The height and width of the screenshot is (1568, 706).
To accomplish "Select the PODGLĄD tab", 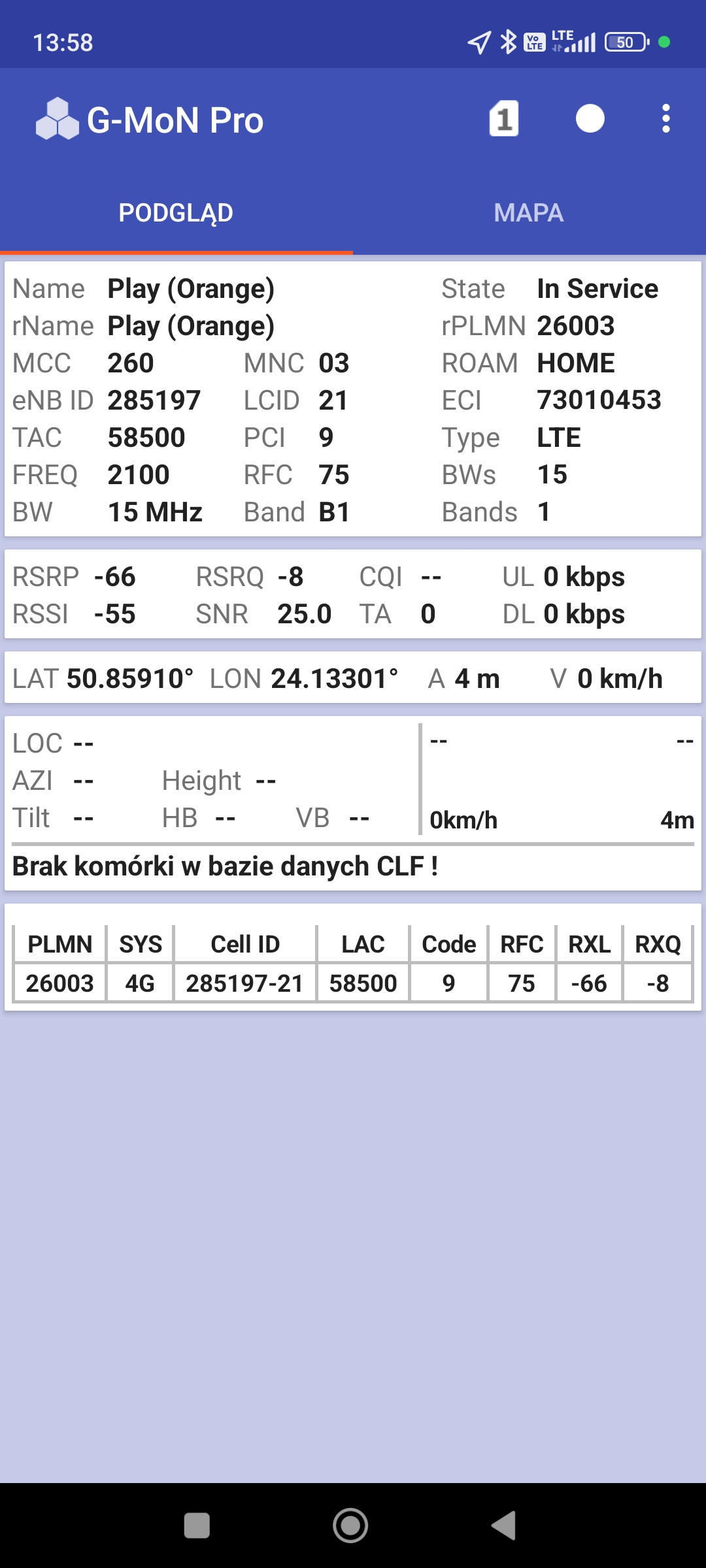I will pos(176,213).
